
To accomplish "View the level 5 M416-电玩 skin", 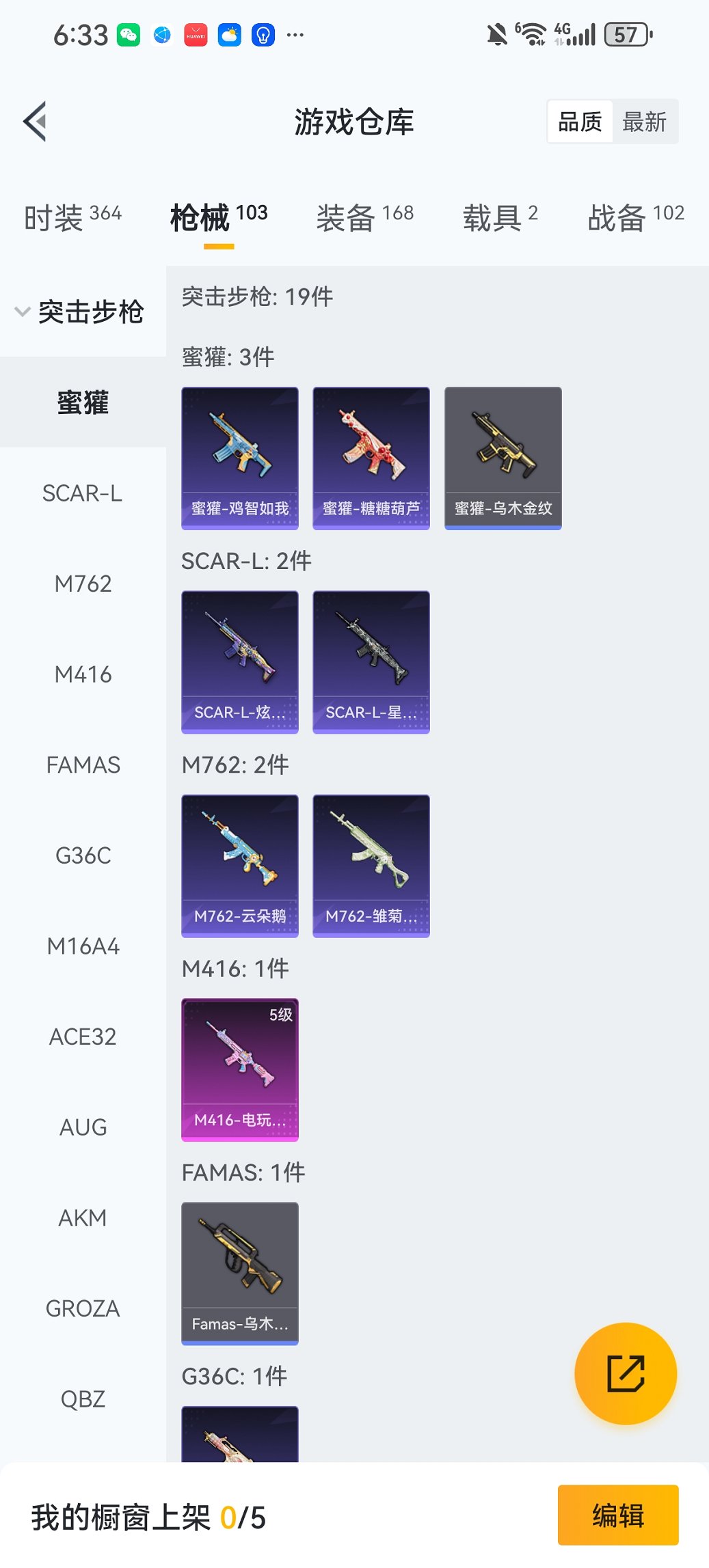I will 240,1069.
